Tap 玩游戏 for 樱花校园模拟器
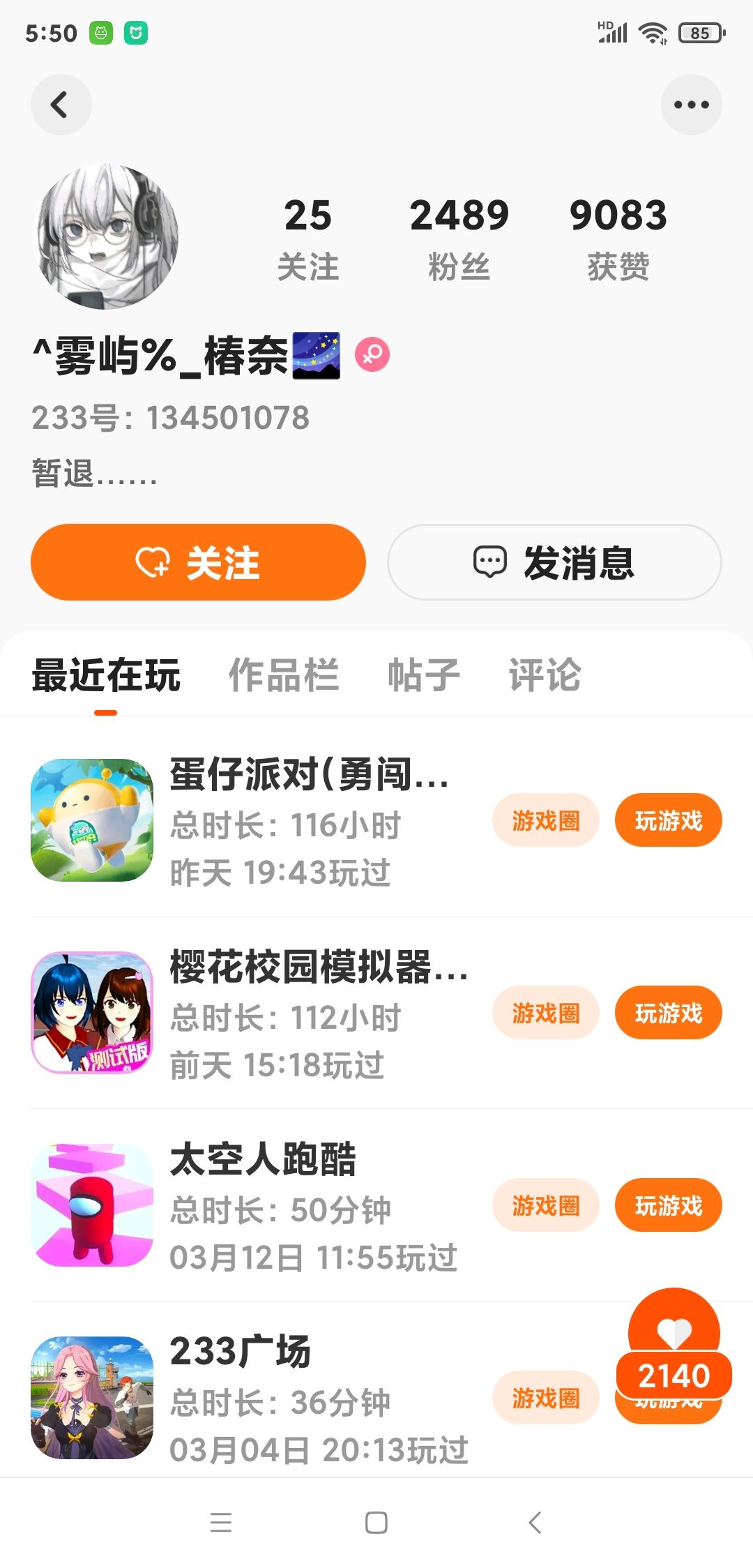 668,1013
